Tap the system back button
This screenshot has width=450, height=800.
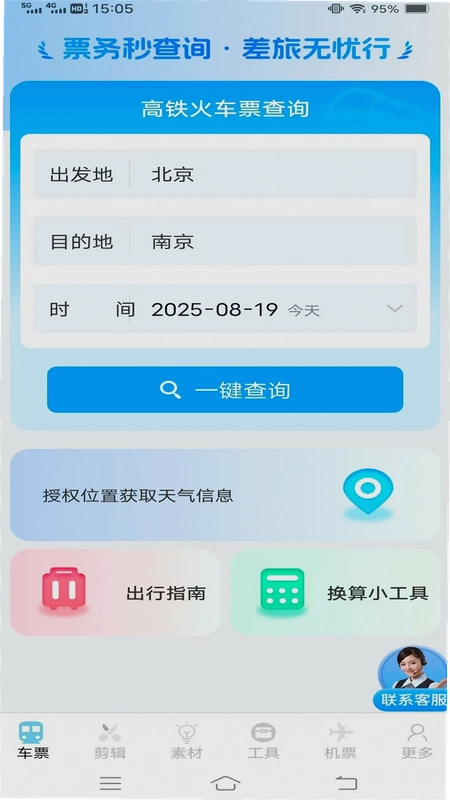[346, 783]
